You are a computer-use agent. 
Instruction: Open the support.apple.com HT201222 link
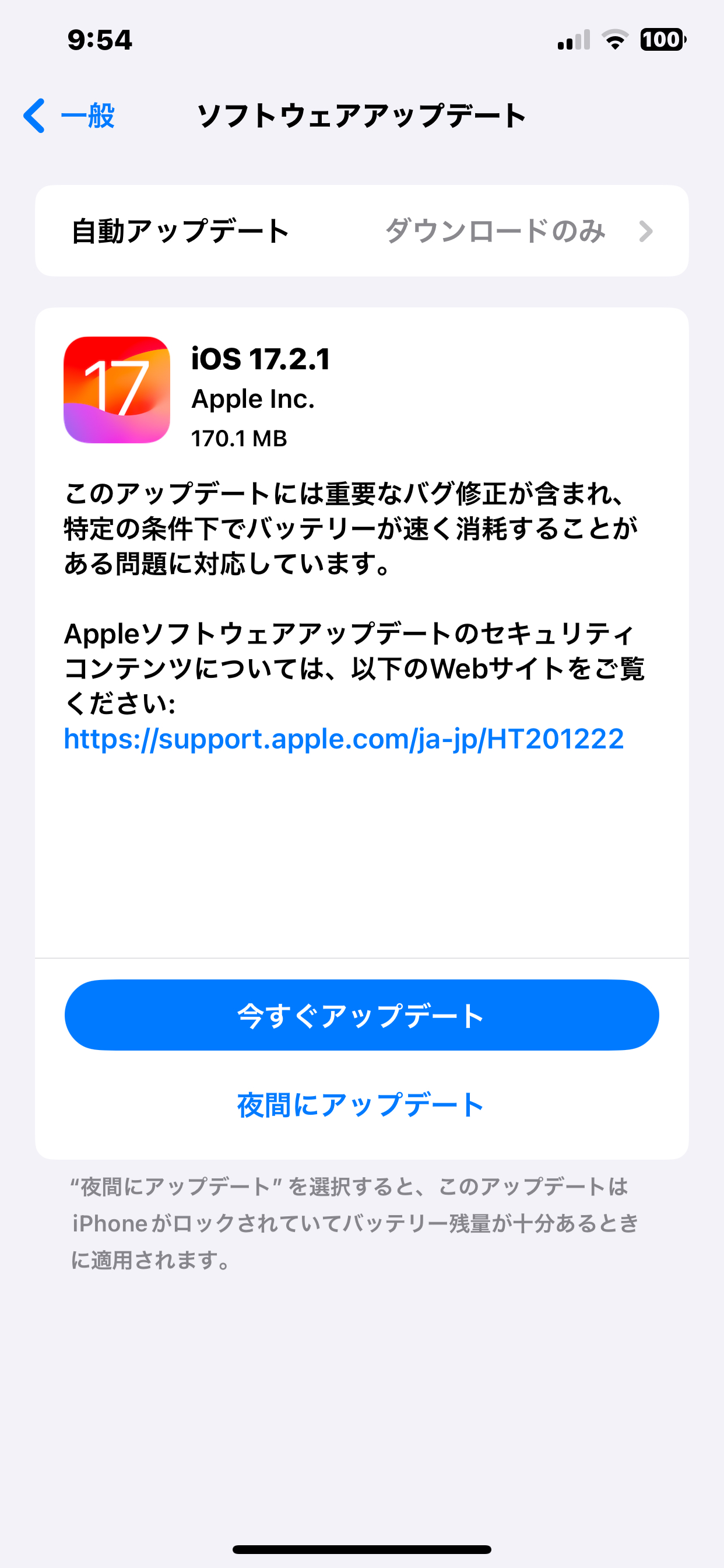(344, 739)
